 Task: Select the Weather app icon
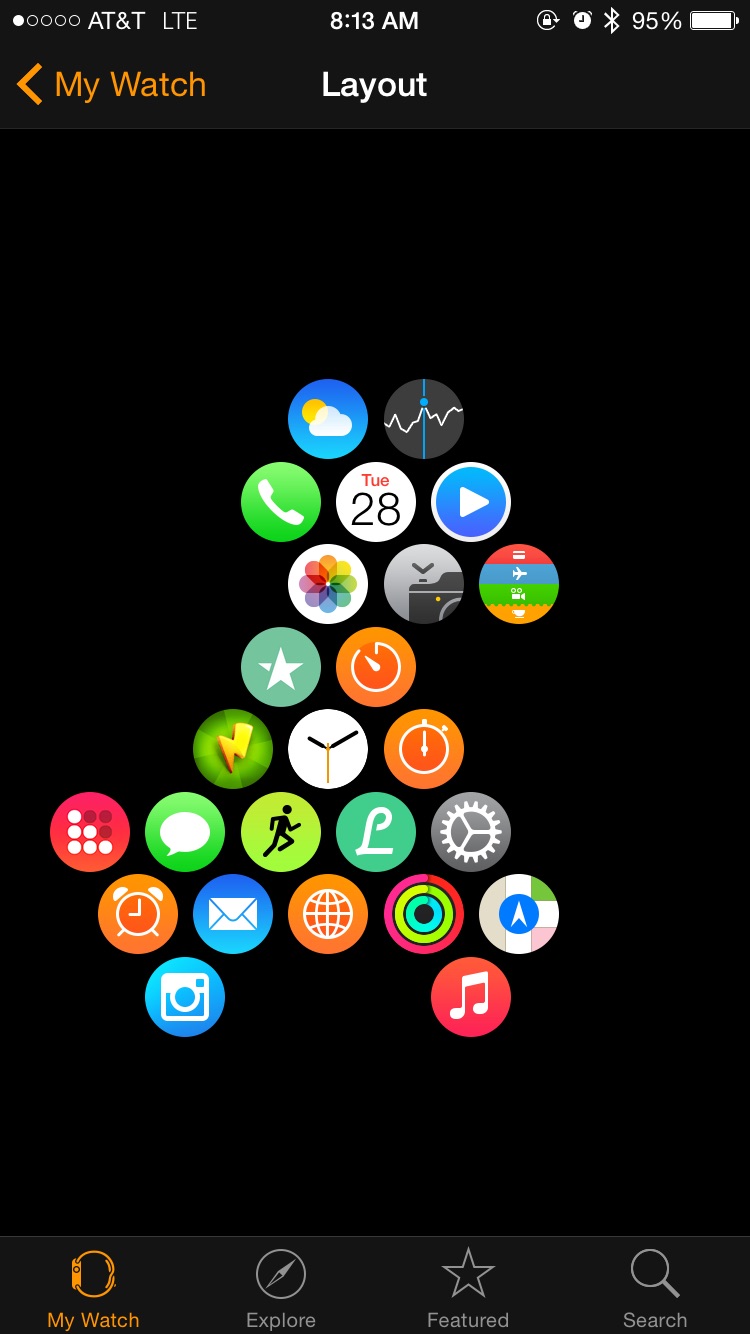[328, 419]
